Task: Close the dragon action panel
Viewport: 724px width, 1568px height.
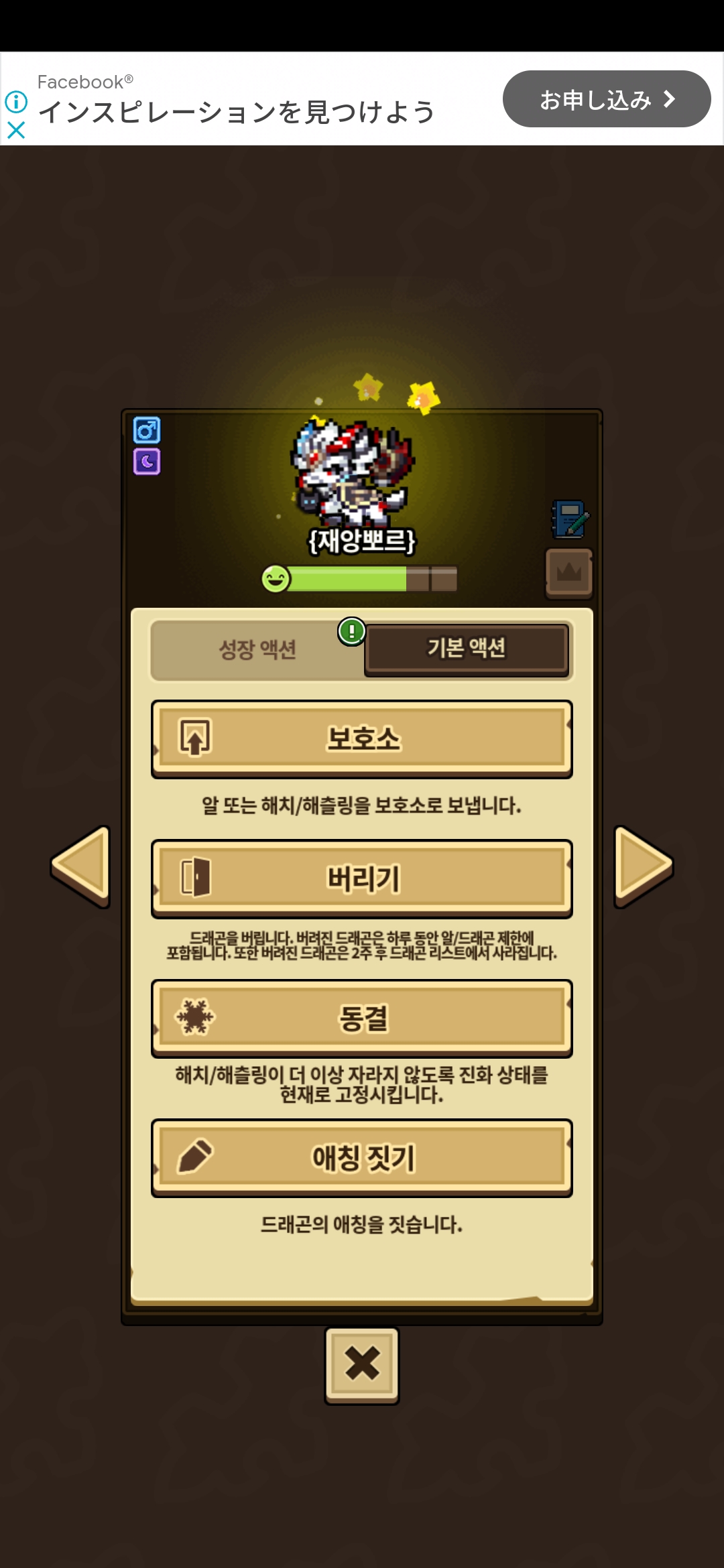Action: point(362,1365)
